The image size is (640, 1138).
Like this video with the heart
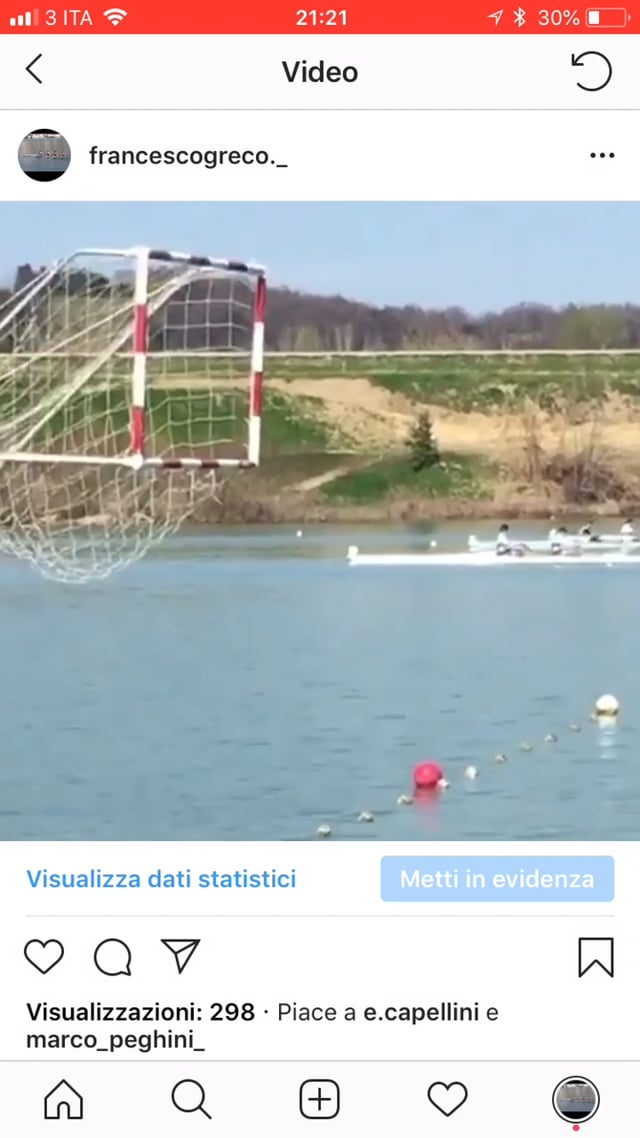(44, 957)
